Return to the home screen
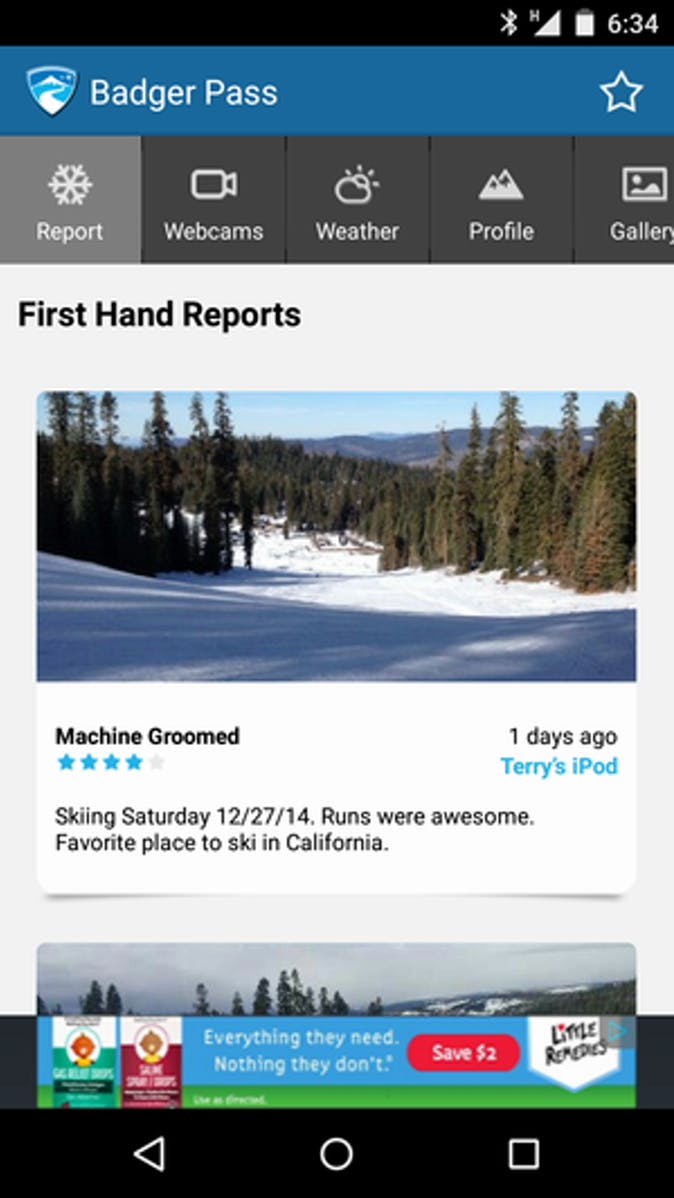Image resolution: width=674 pixels, height=1198 pixels. coord(336,1154)
